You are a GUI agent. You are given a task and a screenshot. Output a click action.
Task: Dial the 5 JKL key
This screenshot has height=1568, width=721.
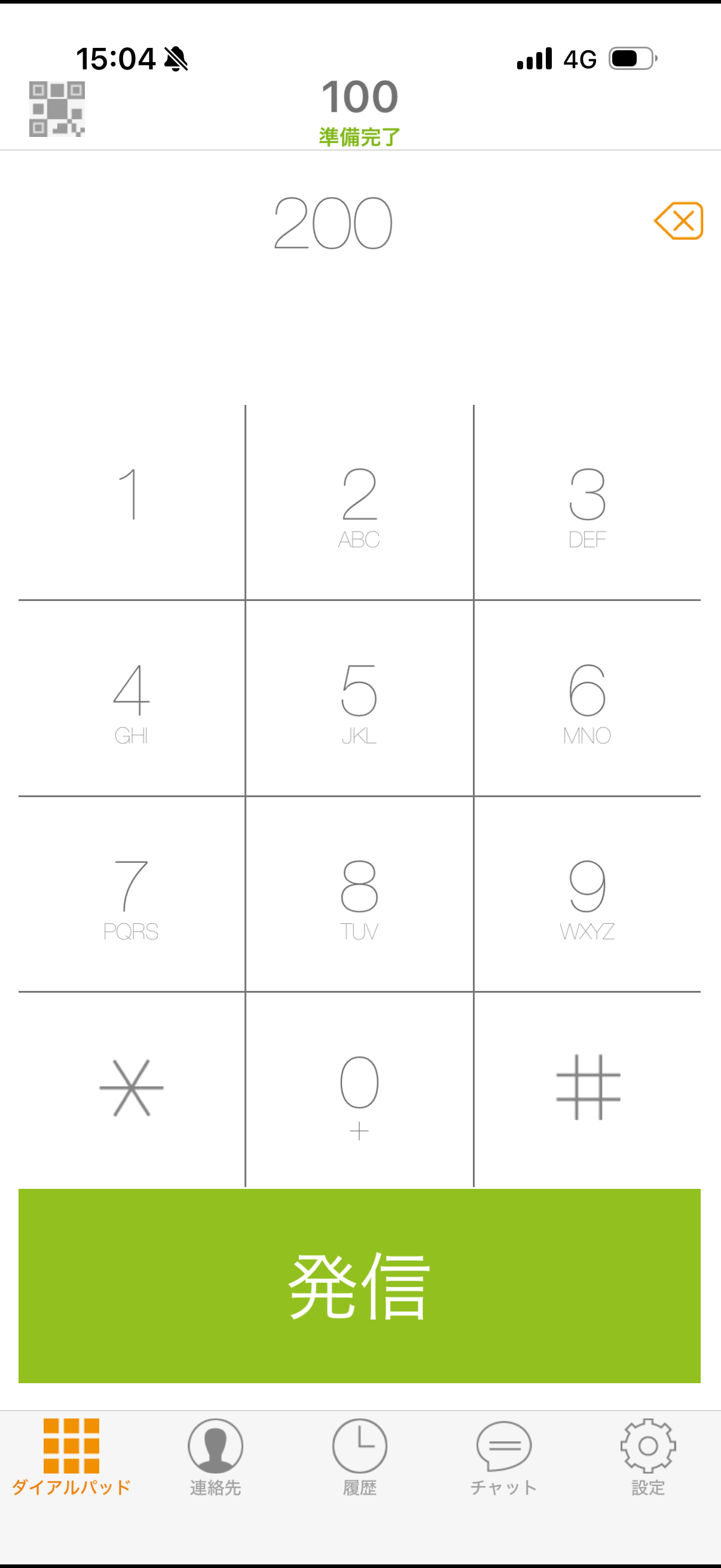(359, 698)
